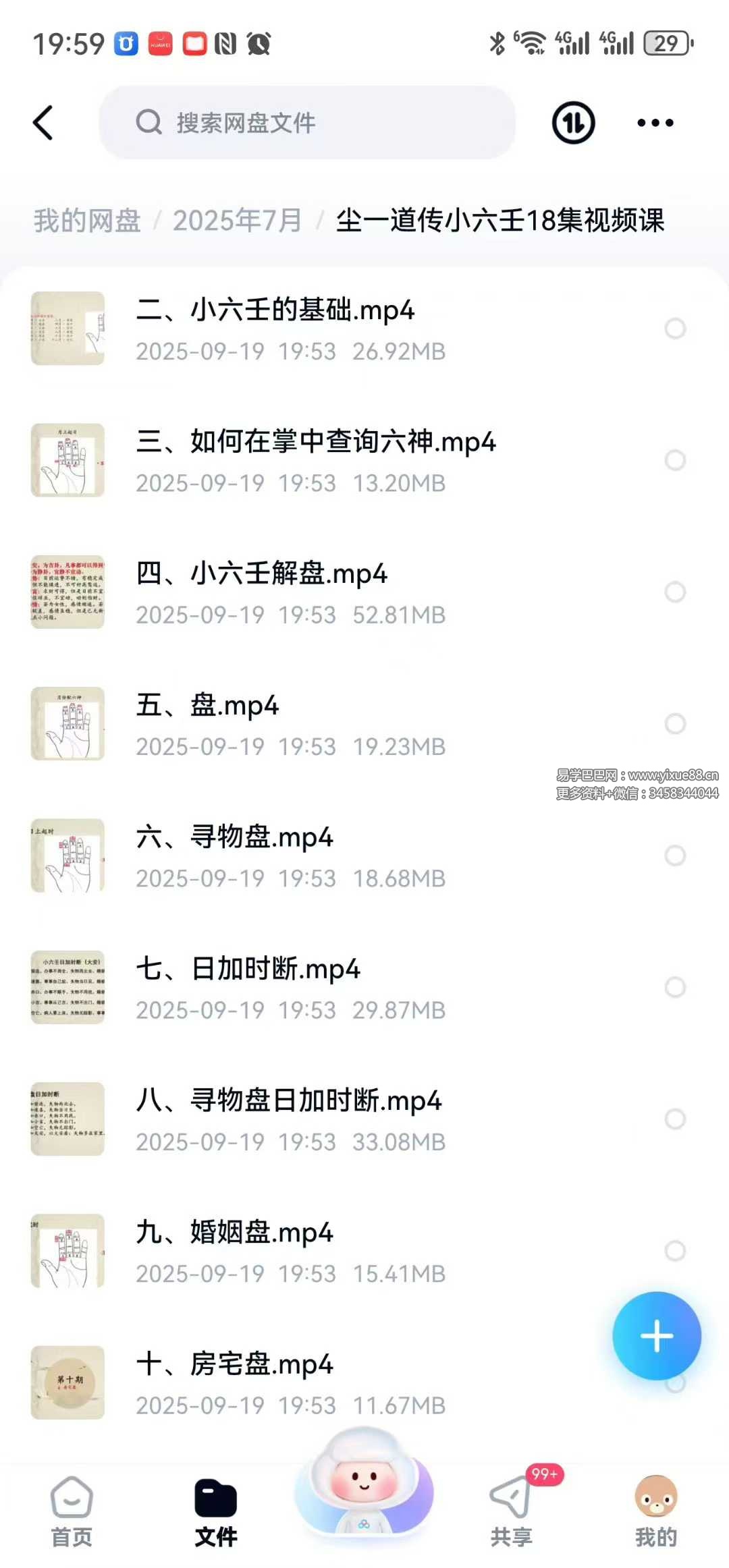Screen dimensions: 729x1568
Task: Select 七、日加时断.mp4 with its circle
Action: (x=675, y=987)
